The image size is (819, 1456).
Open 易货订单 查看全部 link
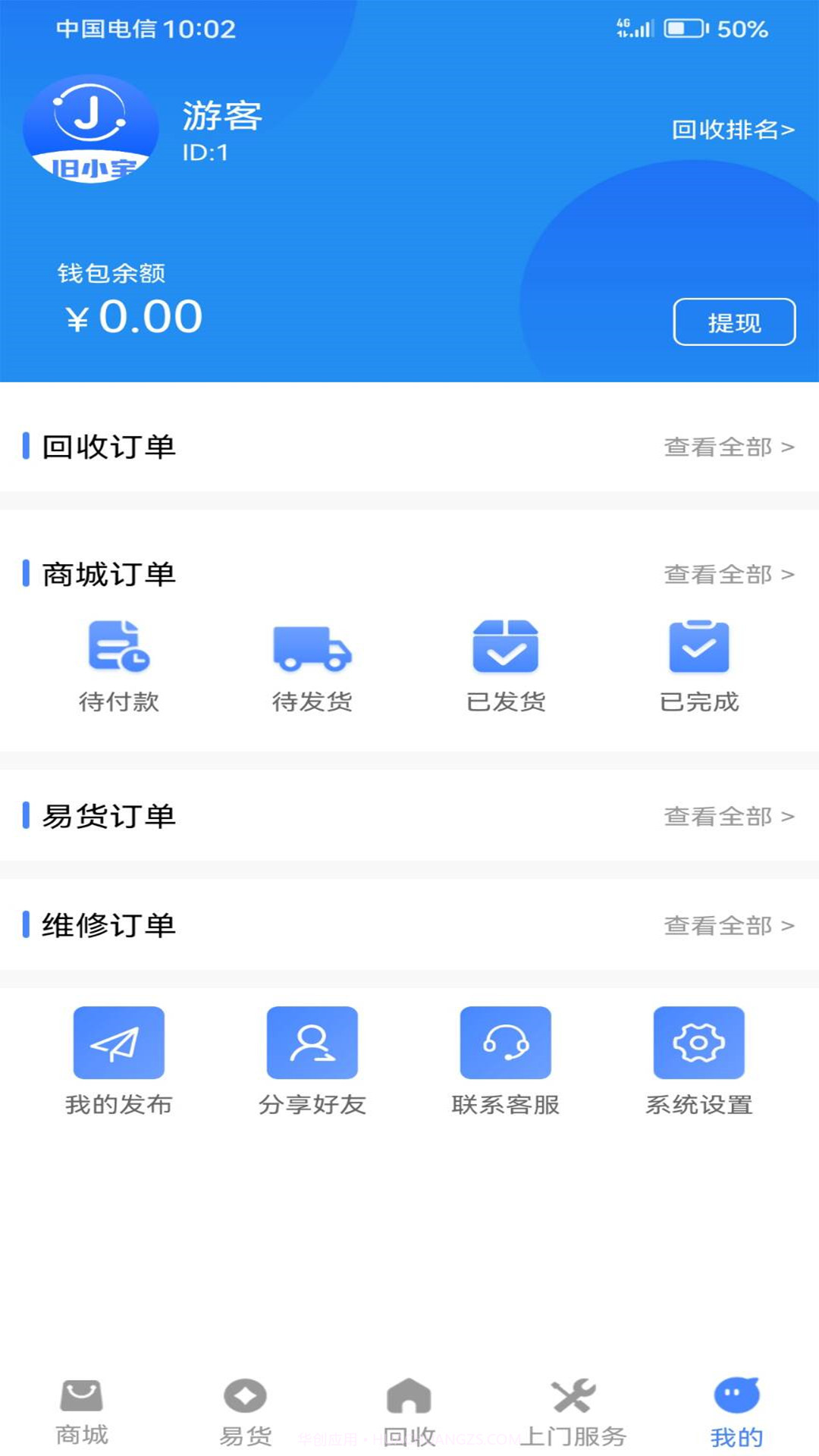[x=728, y=817]
